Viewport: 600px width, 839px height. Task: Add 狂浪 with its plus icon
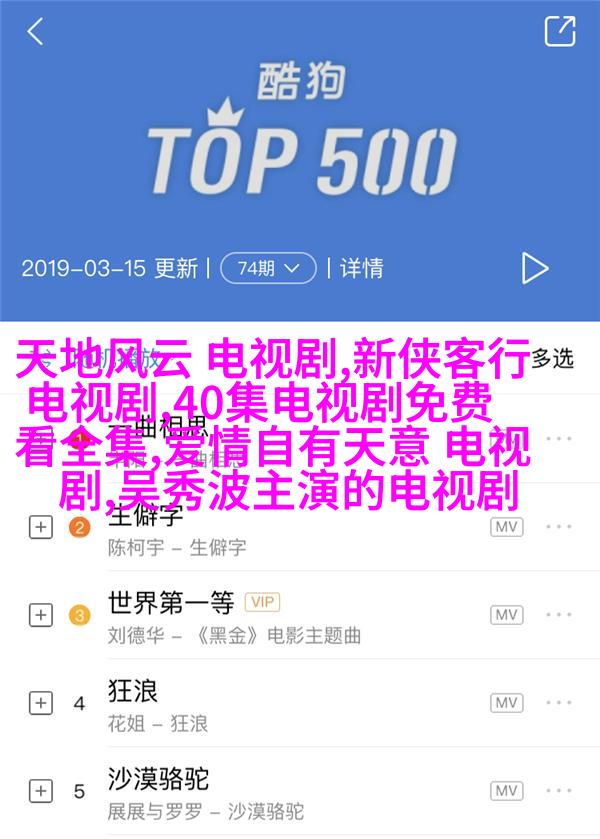pos(40,703)
